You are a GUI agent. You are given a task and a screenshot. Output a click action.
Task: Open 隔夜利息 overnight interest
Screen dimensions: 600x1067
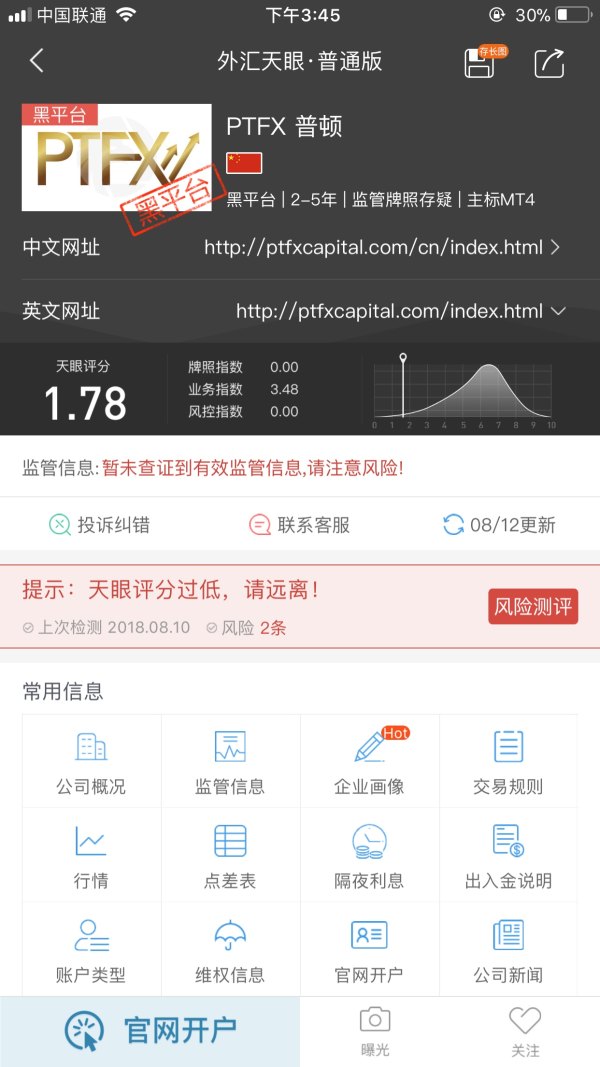point(369,856)
